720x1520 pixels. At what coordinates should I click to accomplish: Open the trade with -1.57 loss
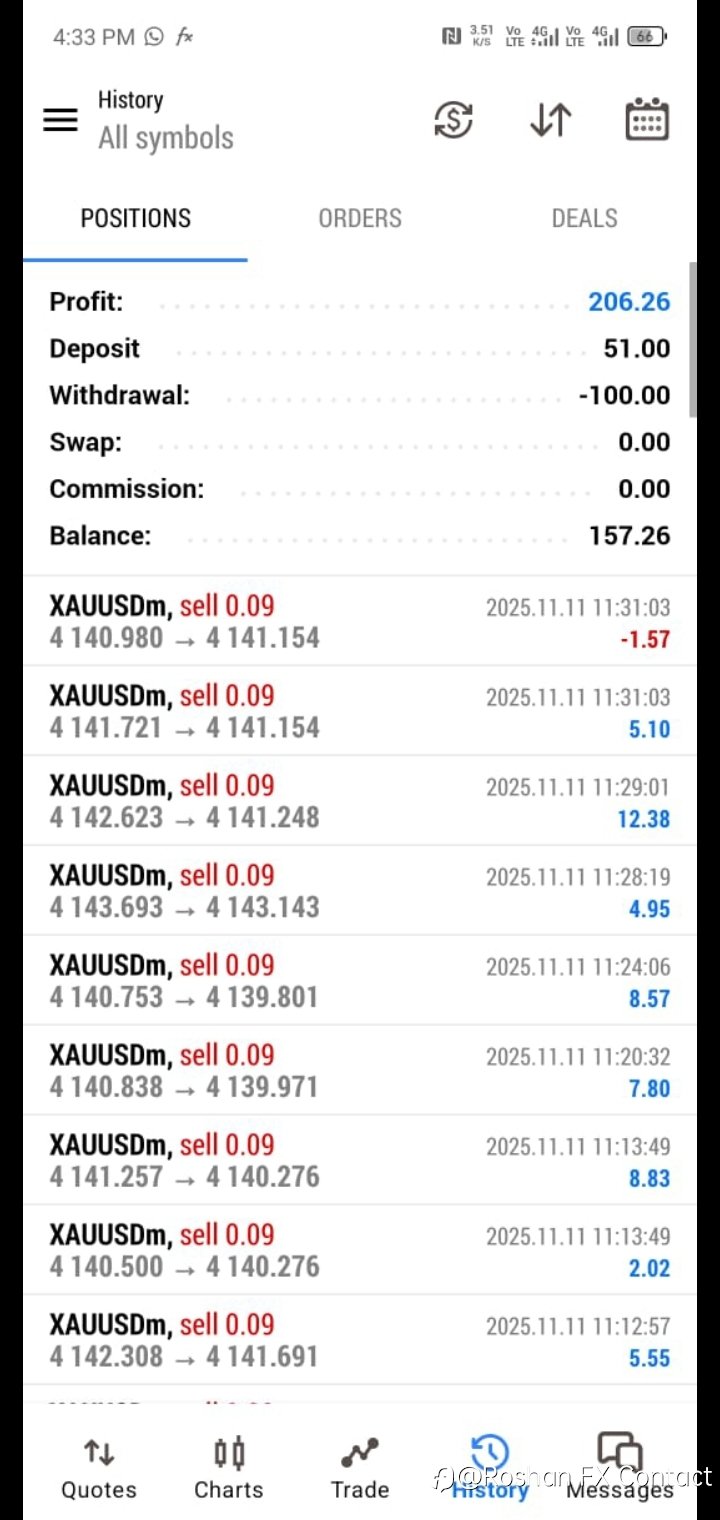(x=360, y=621)
